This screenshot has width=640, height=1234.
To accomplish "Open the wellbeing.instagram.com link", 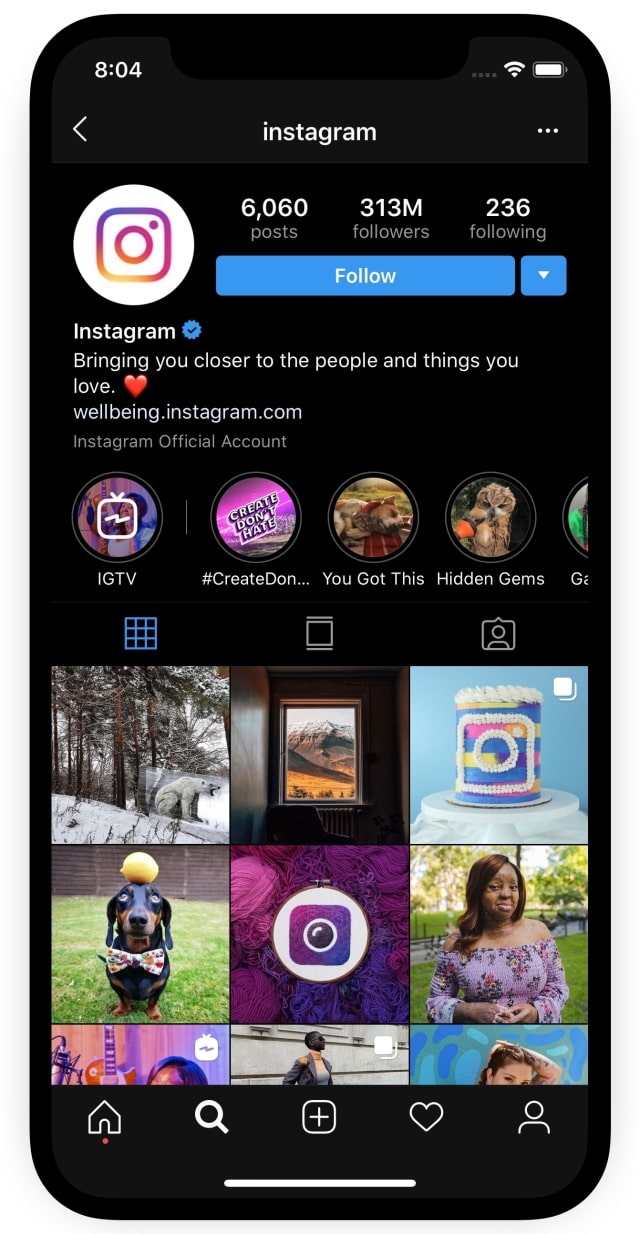I will (x=187, y=412).
